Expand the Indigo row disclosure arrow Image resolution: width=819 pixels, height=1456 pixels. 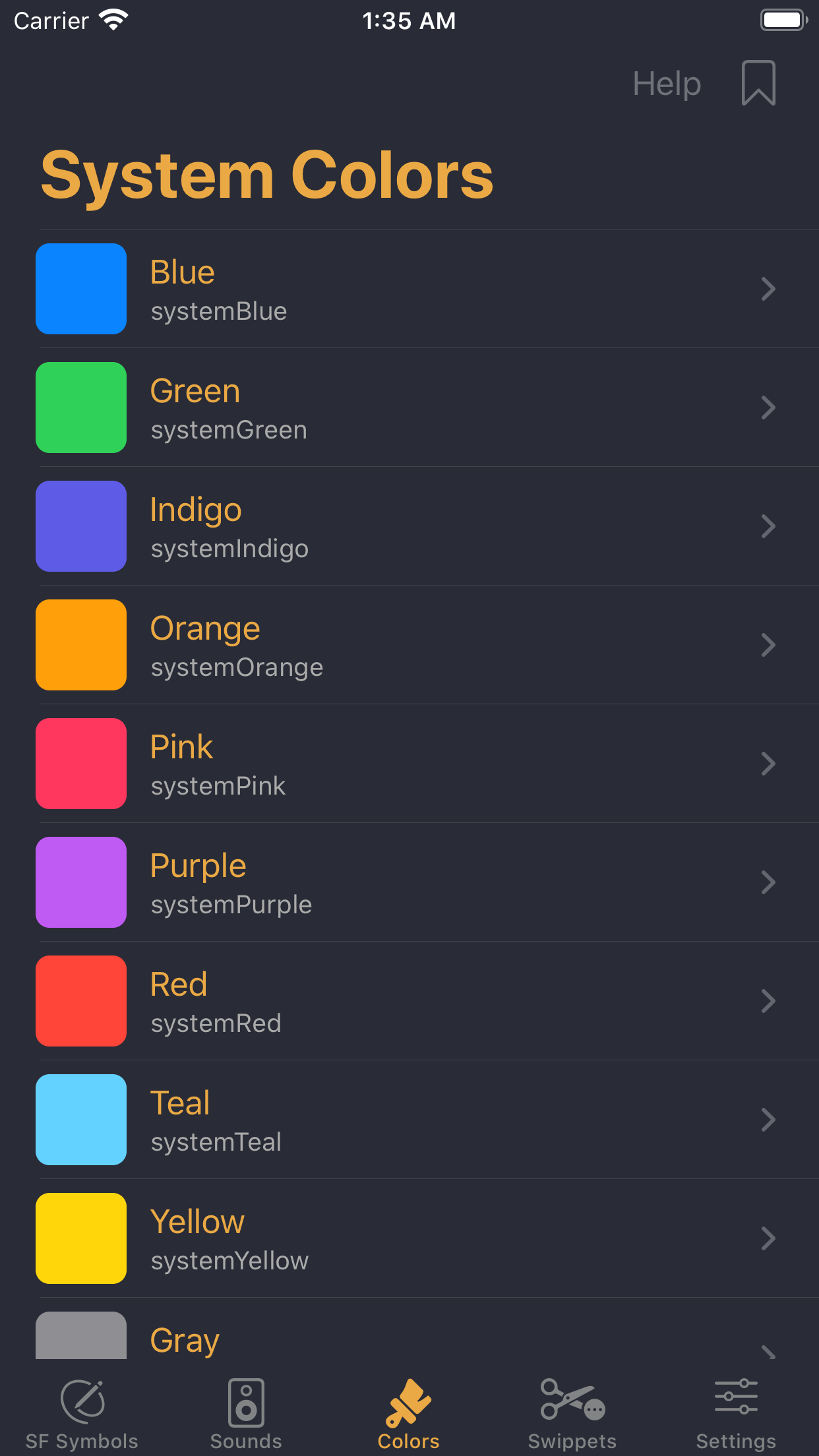pos(768,526)
